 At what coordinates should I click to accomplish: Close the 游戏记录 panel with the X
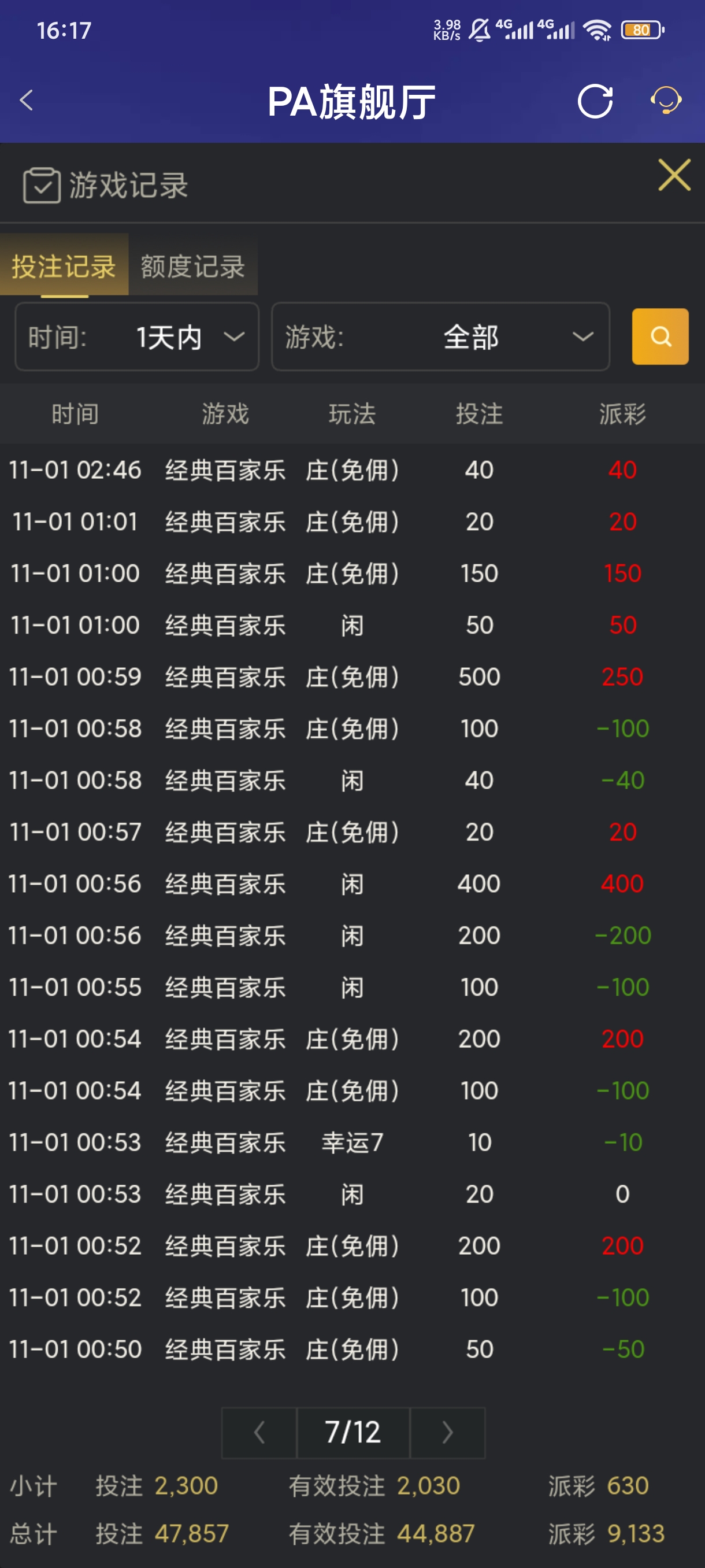tap(673, 176)
